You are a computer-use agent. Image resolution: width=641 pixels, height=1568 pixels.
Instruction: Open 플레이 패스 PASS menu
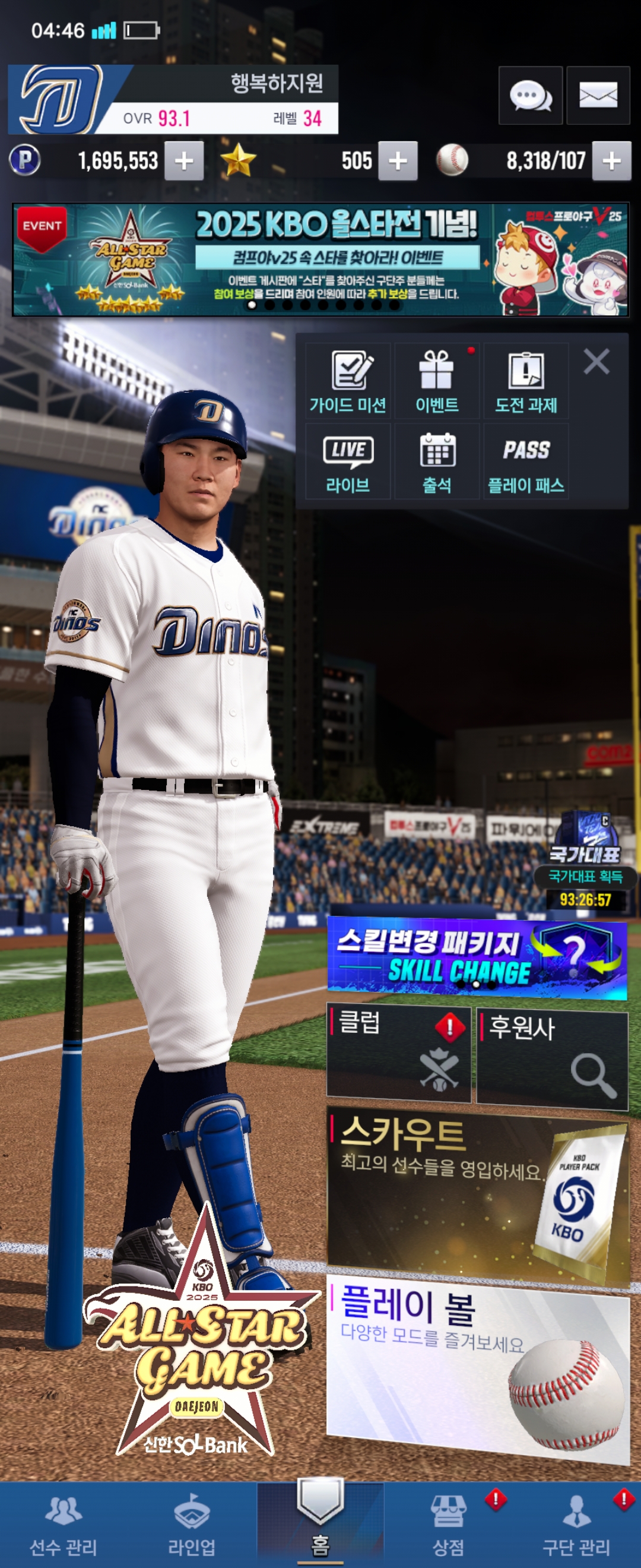point(525,462)
